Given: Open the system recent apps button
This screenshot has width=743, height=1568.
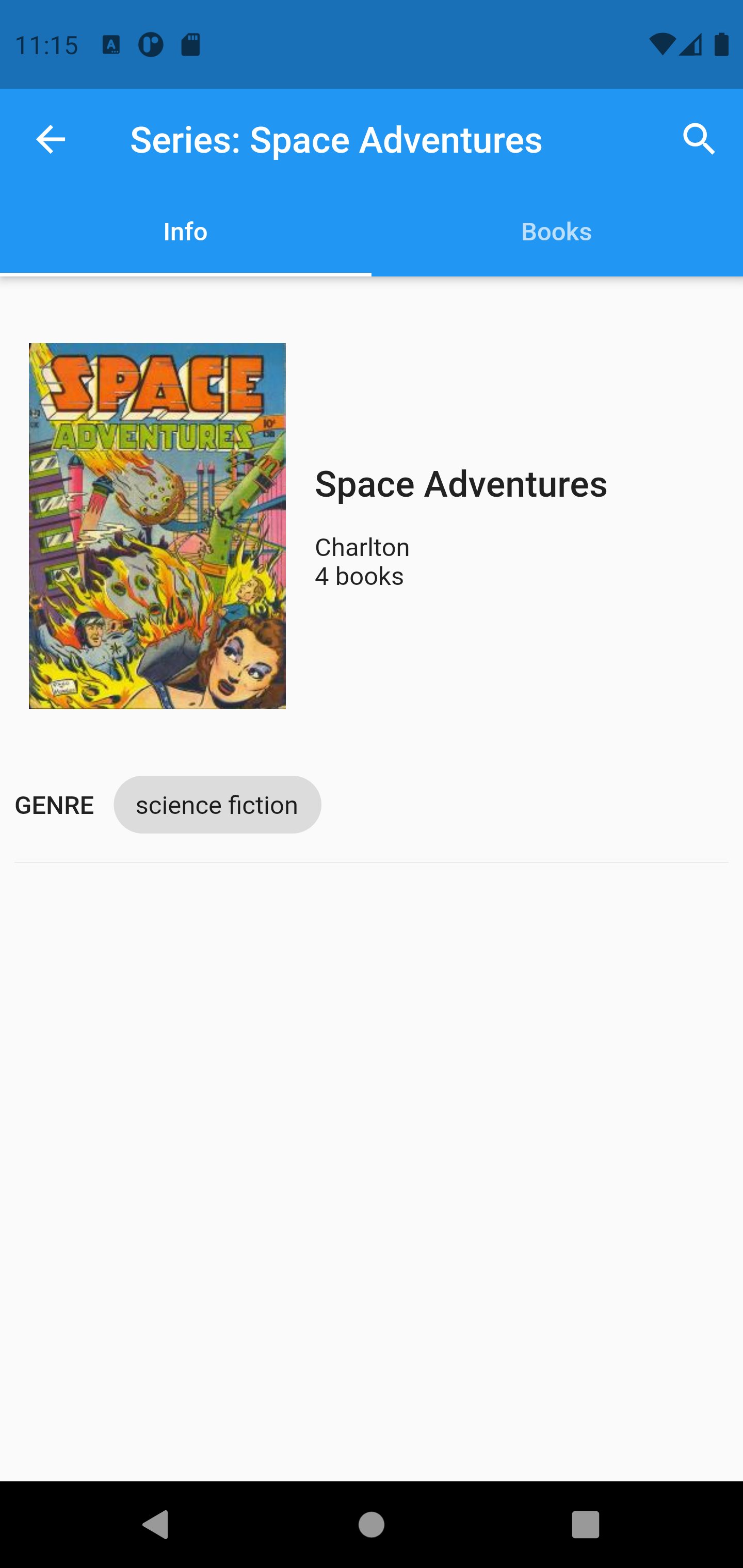Looking at the screenshot, I should click(585, 1524).
